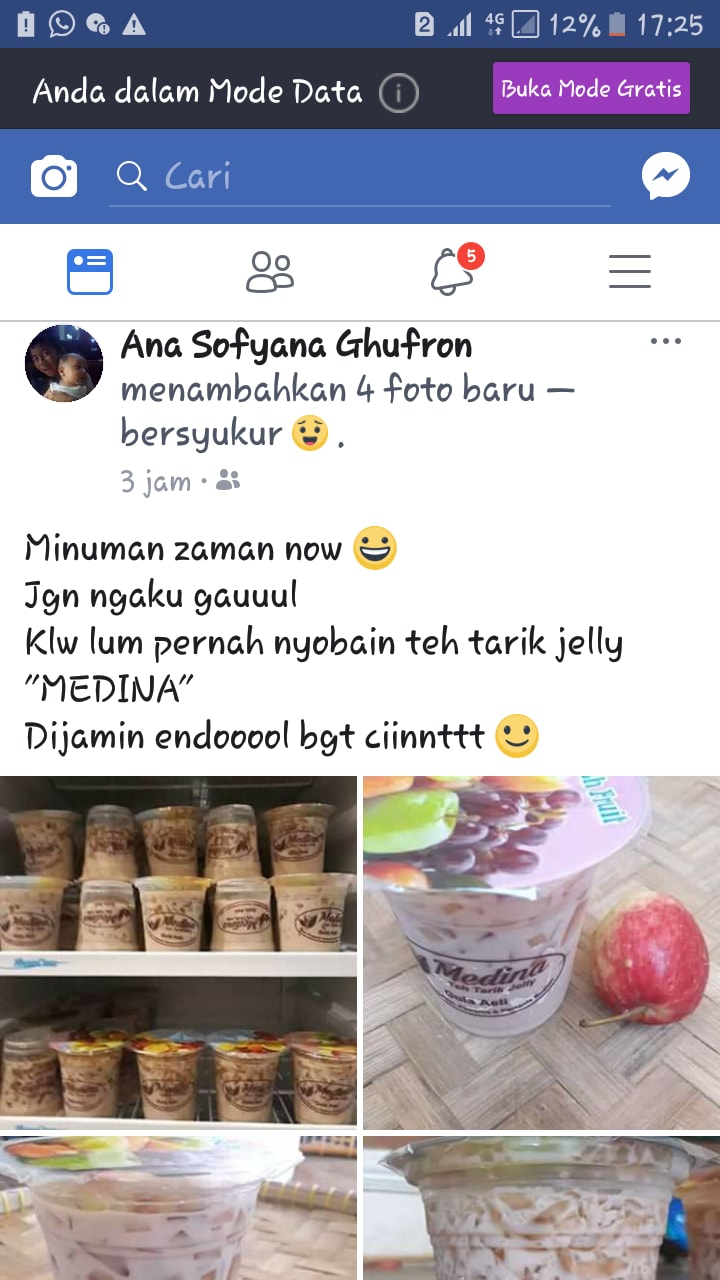View Mode Data info icon

point(398,94)
